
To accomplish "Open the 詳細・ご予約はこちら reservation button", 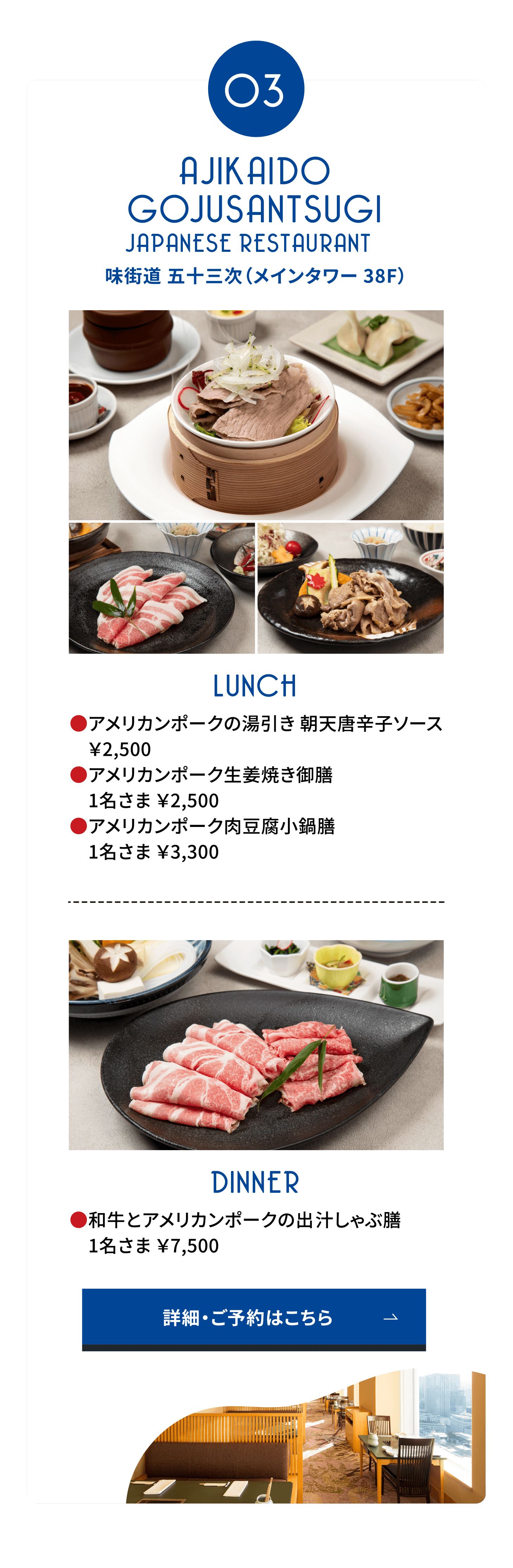I will pos(254,1317).
